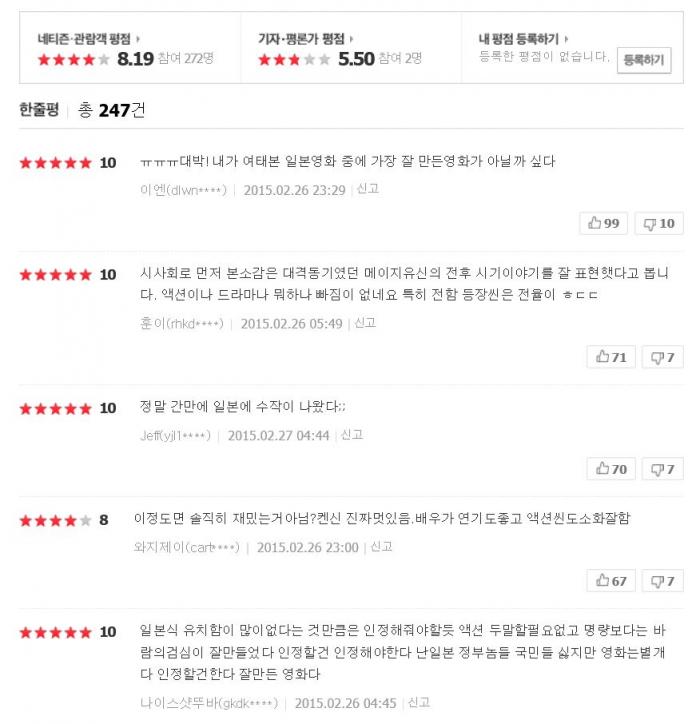Screen dimensions: 700x724
Task: Dislike the review by 이엔
Action: (x=658, y=223)
